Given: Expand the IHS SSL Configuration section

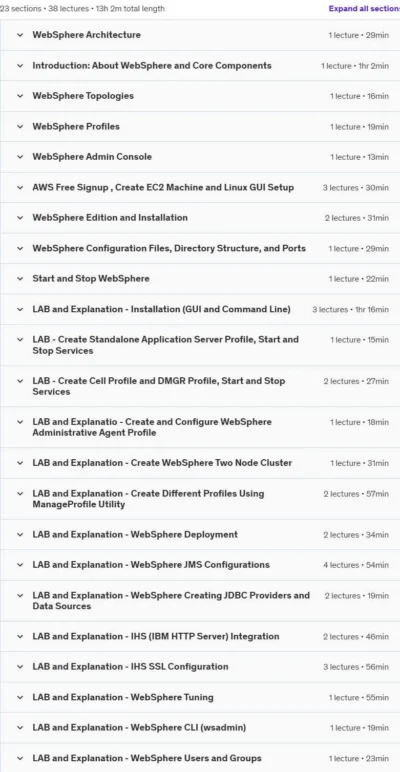Looking at the screenshot, I should (200, 667).
